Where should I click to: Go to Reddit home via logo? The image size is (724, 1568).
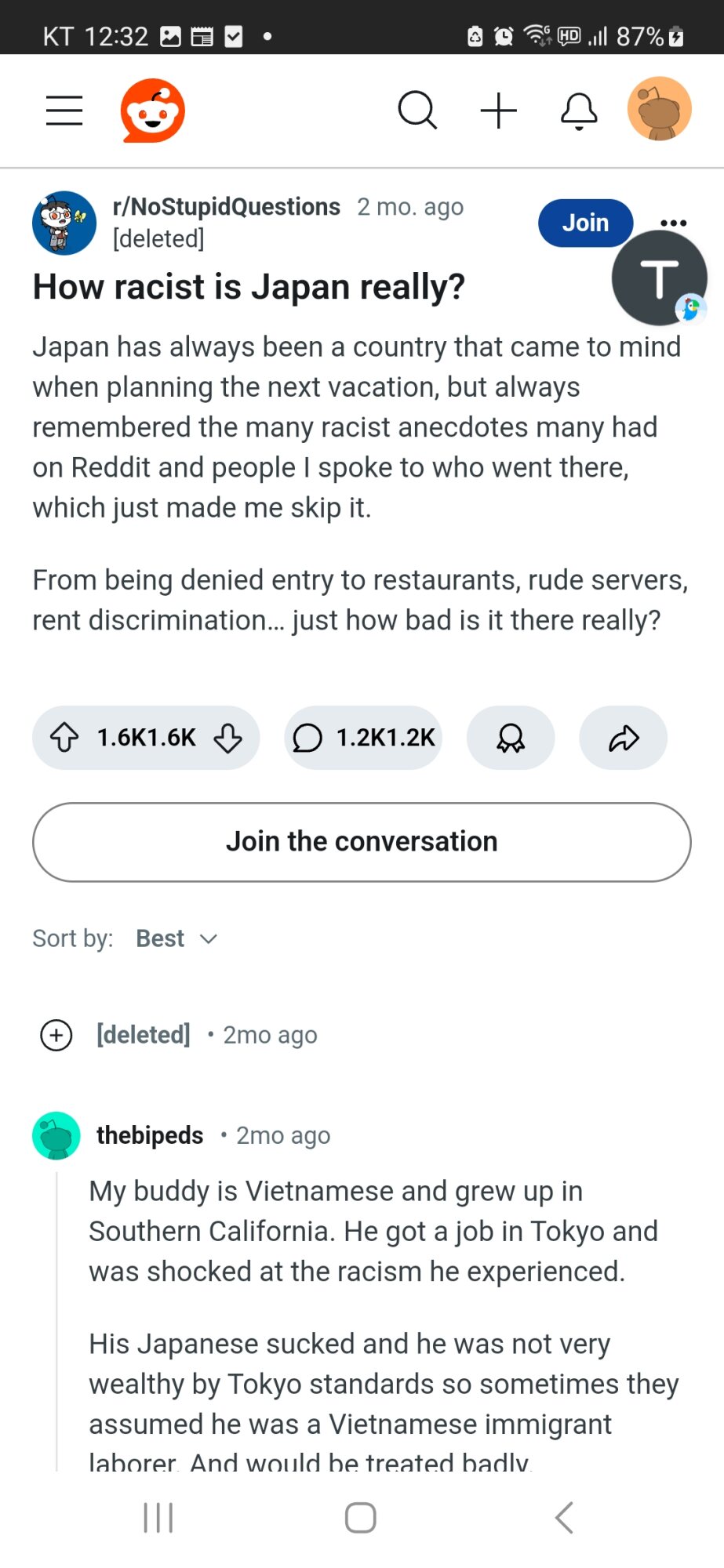pos(153,111)
